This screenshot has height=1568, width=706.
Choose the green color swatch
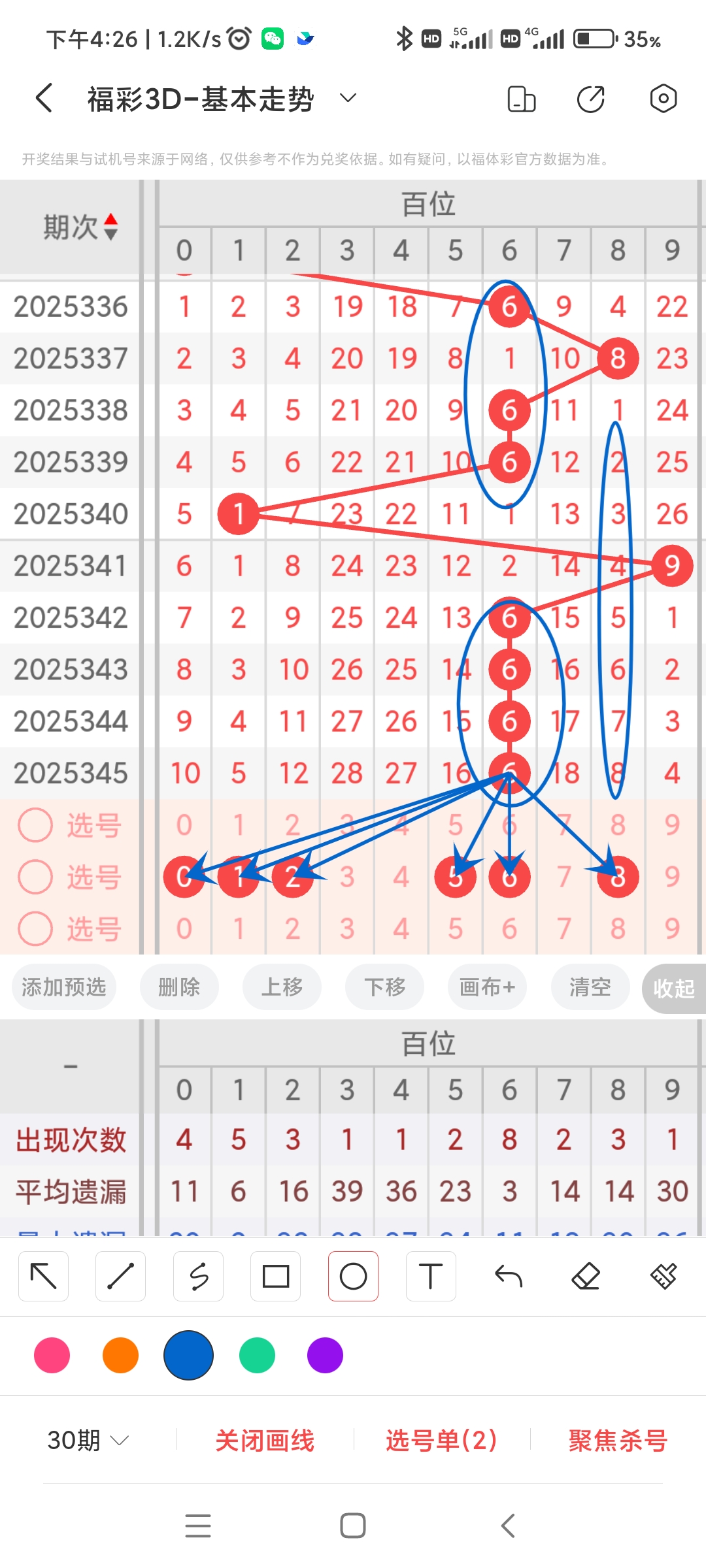click(256, 1356)
